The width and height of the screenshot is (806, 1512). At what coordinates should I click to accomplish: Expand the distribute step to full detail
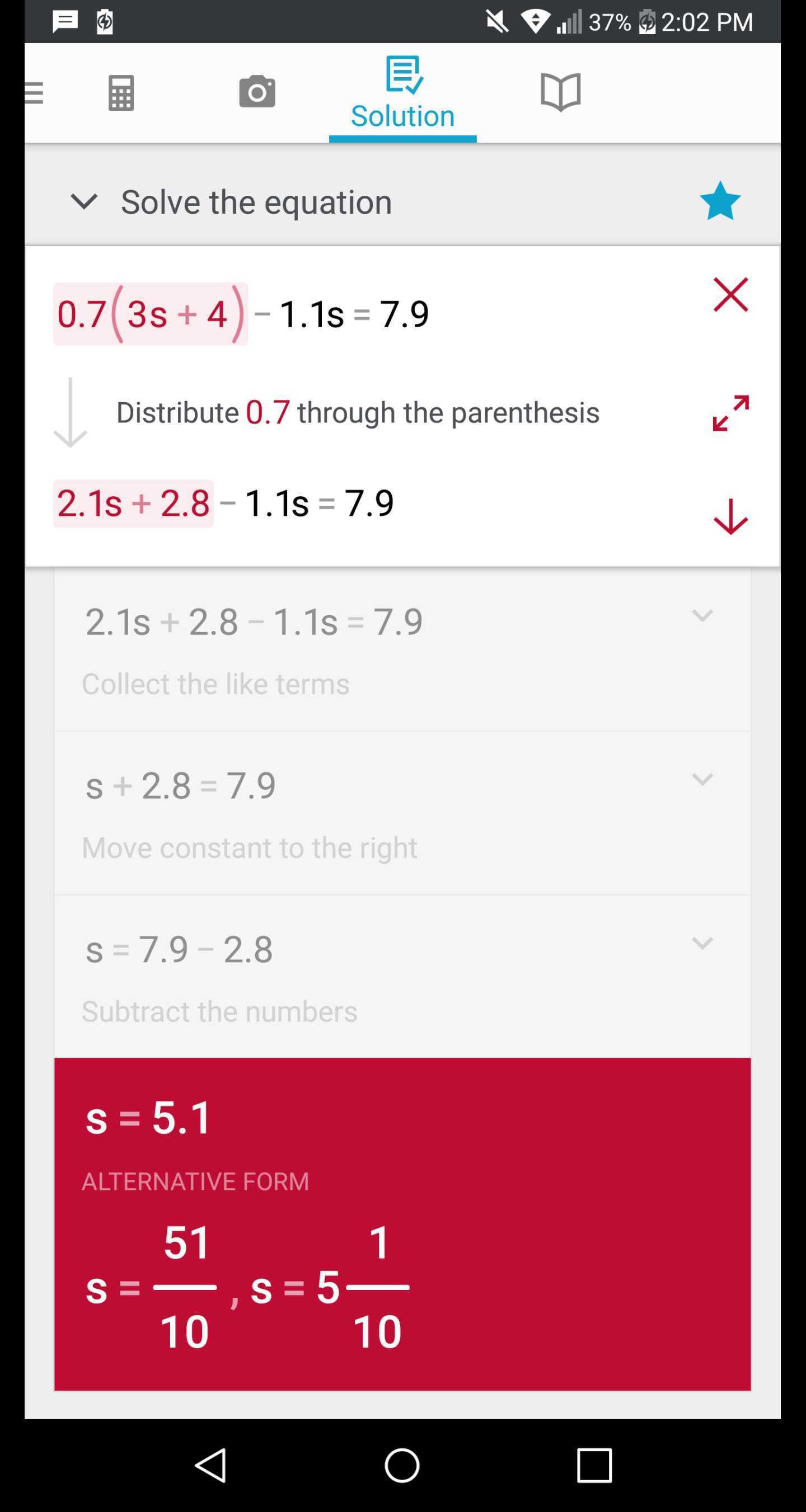(x=730, y=413)
